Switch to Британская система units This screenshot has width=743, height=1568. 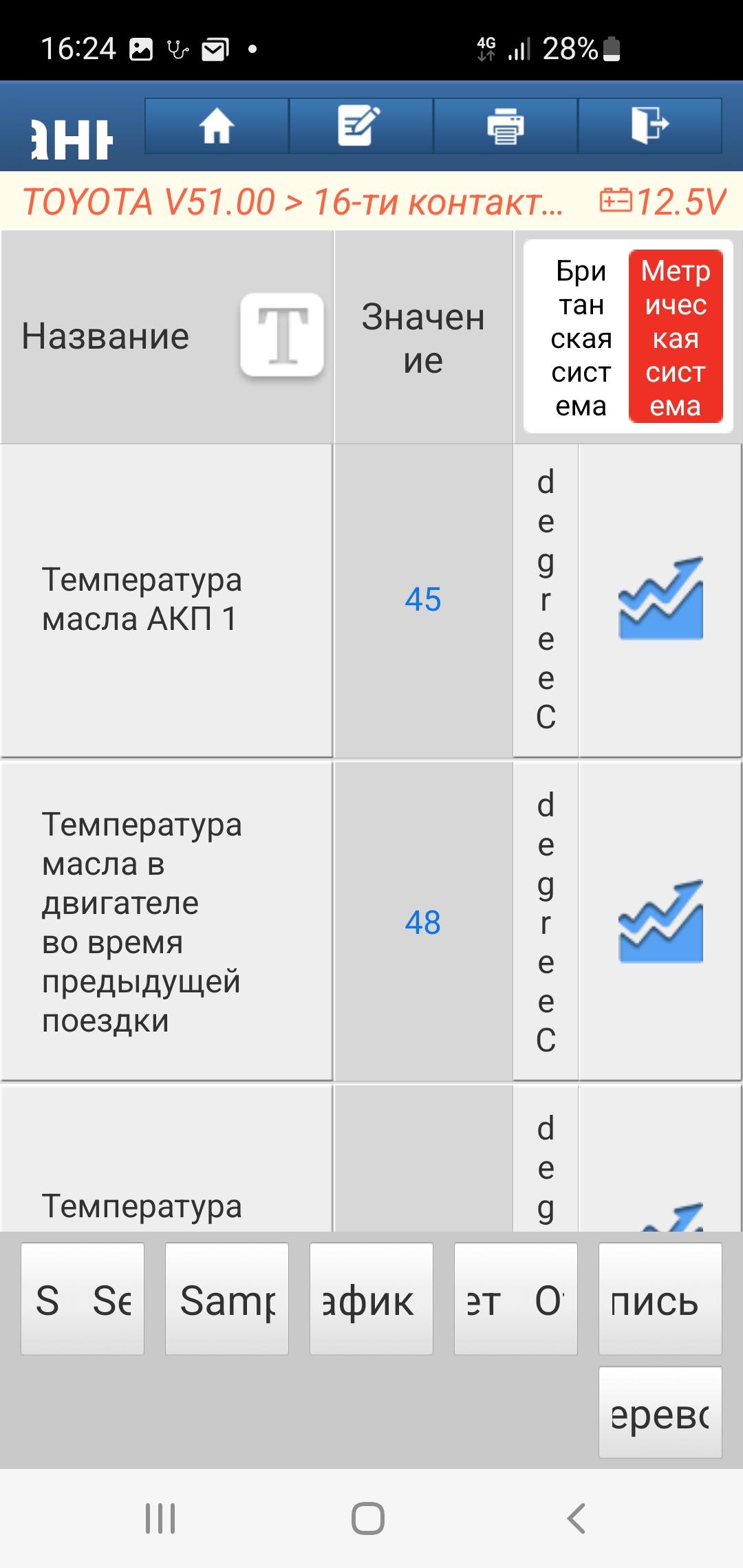(580, 338)
